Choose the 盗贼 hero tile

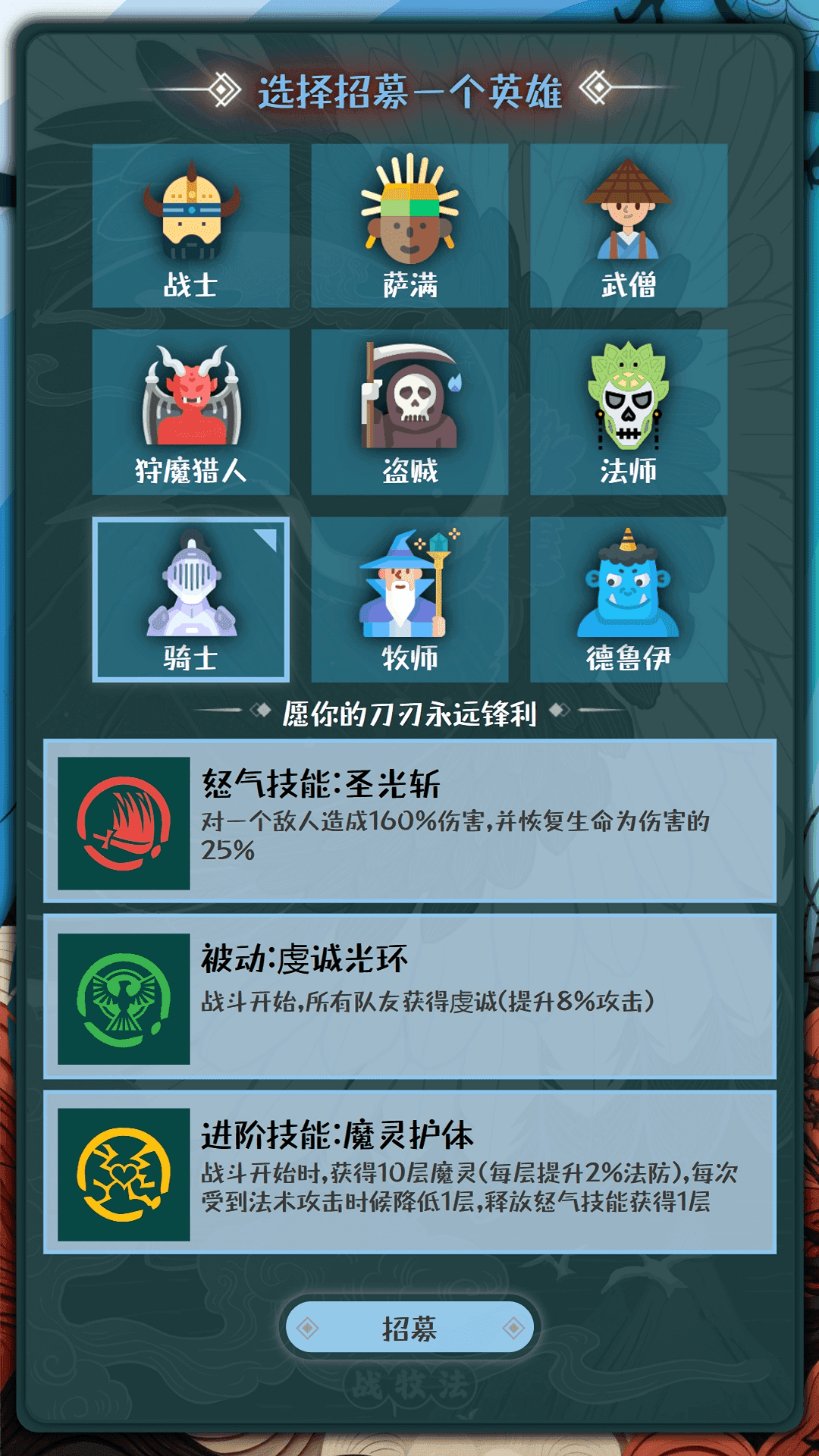[409, 412]
